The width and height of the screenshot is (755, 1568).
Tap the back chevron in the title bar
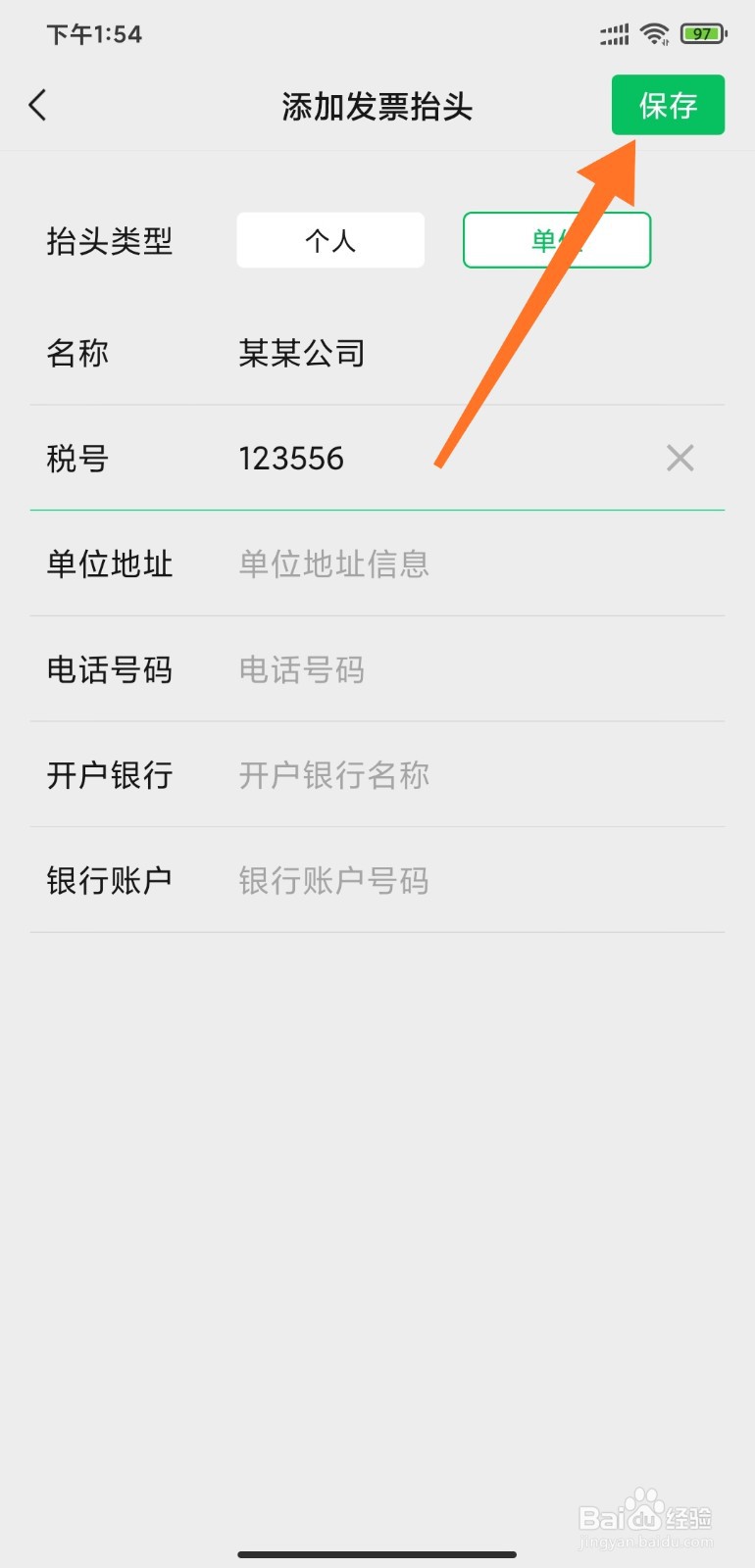point(37,105)
